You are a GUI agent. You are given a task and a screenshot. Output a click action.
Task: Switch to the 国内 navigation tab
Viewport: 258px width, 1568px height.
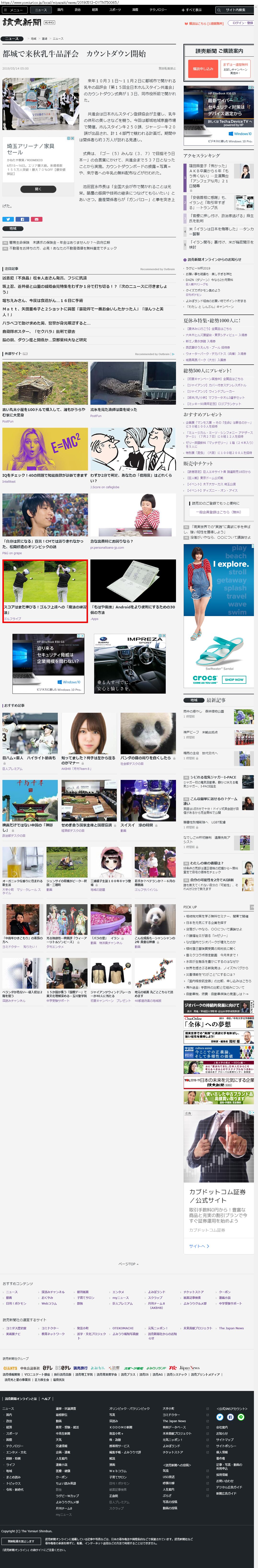point(60,10)
